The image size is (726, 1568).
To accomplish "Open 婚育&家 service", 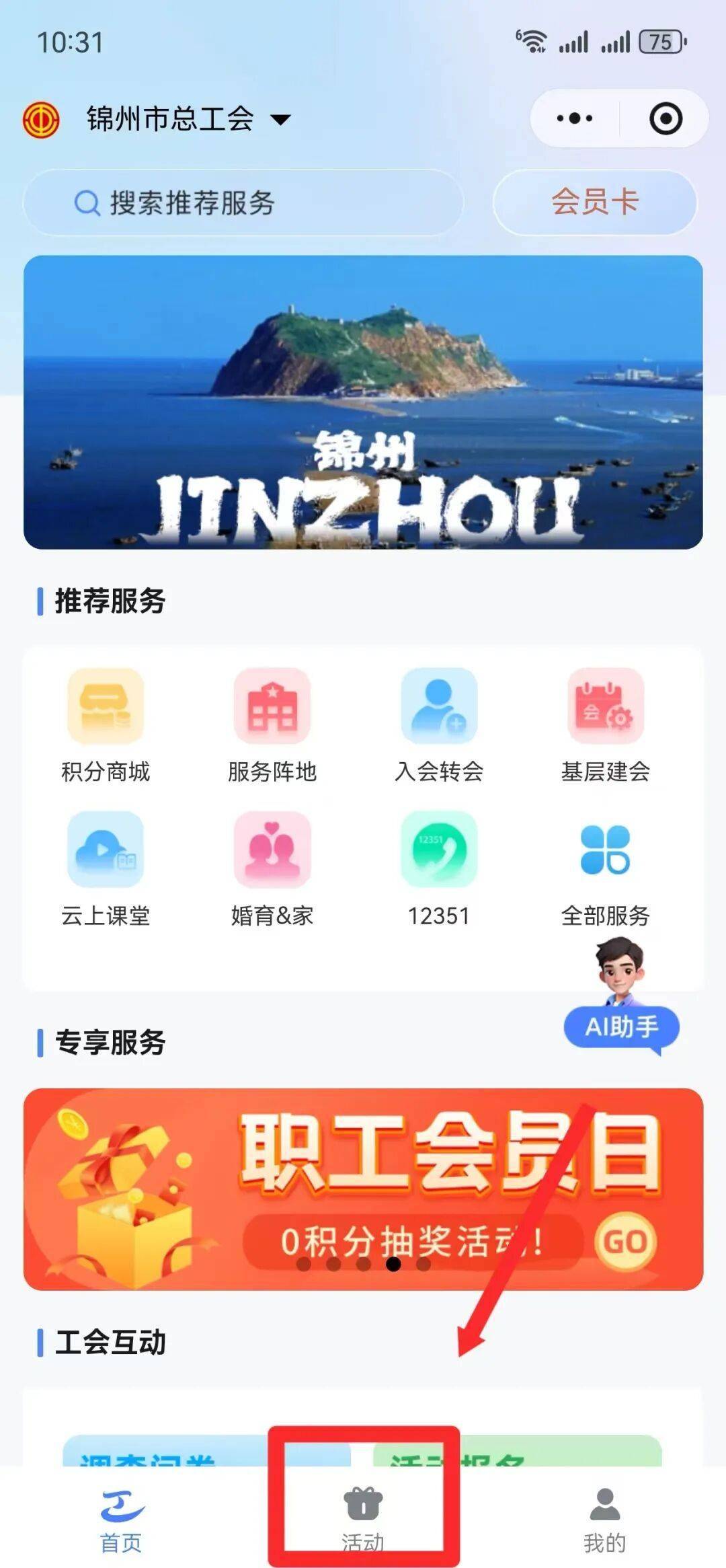I will click(x=272, y=869).
